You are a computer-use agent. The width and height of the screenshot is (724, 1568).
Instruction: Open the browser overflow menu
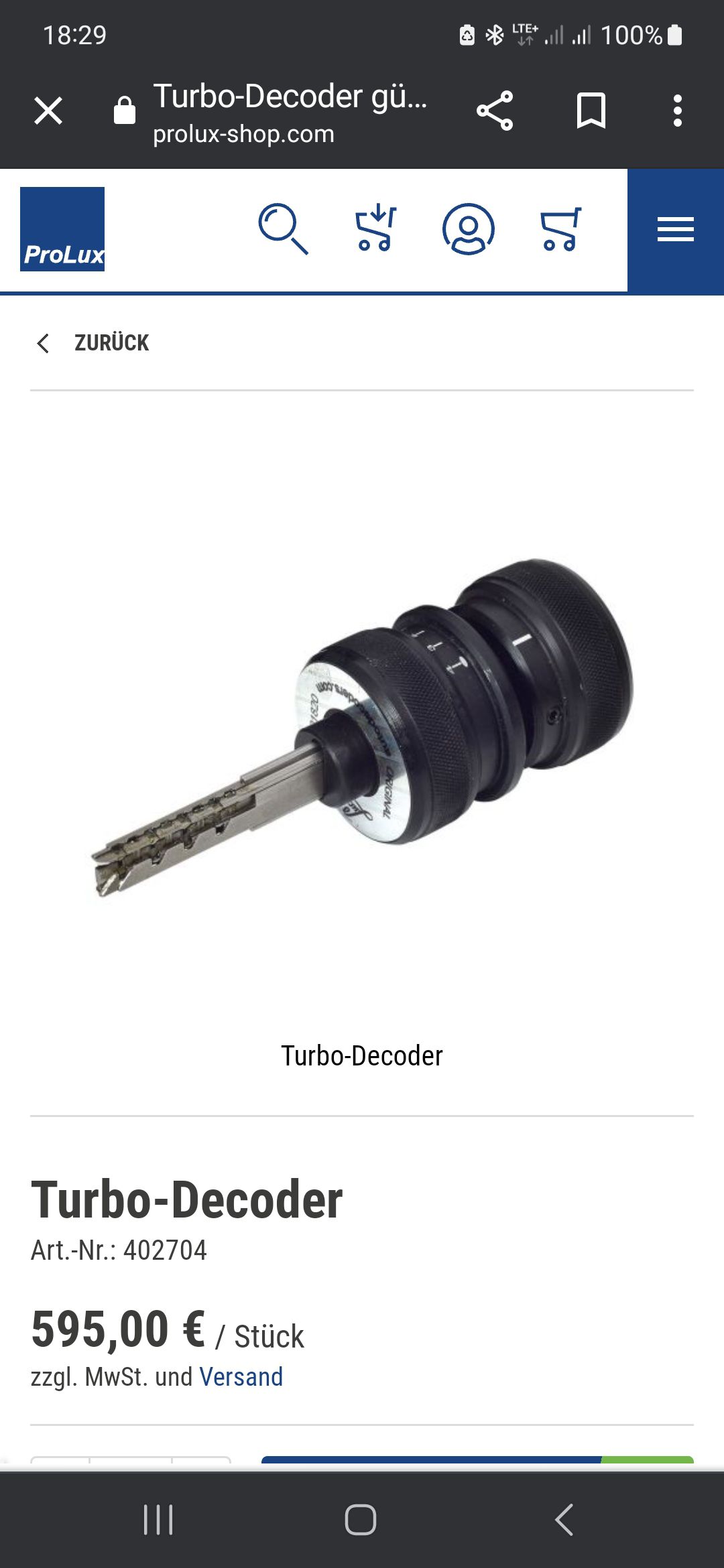678,111
